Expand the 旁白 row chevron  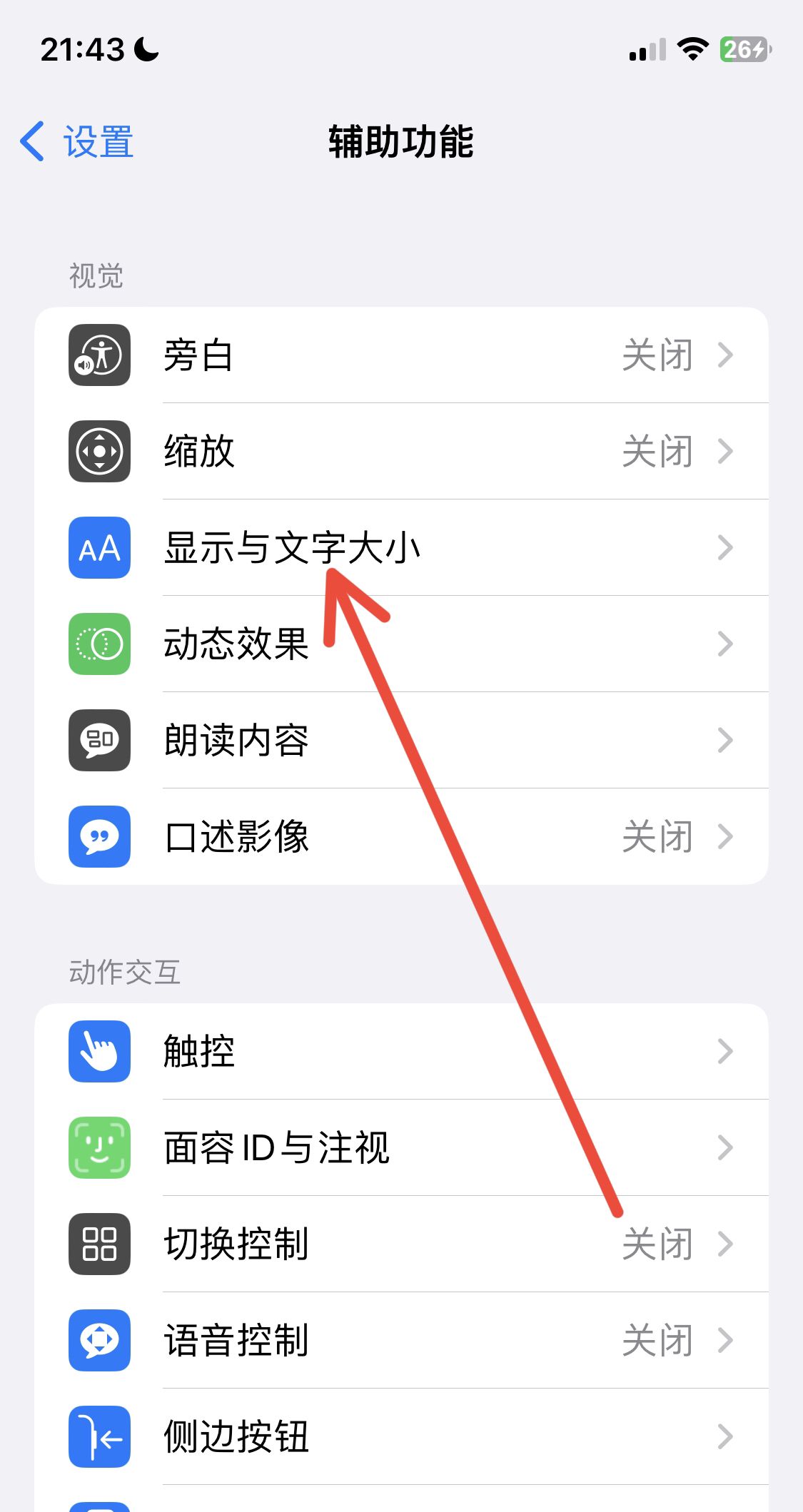727,355
